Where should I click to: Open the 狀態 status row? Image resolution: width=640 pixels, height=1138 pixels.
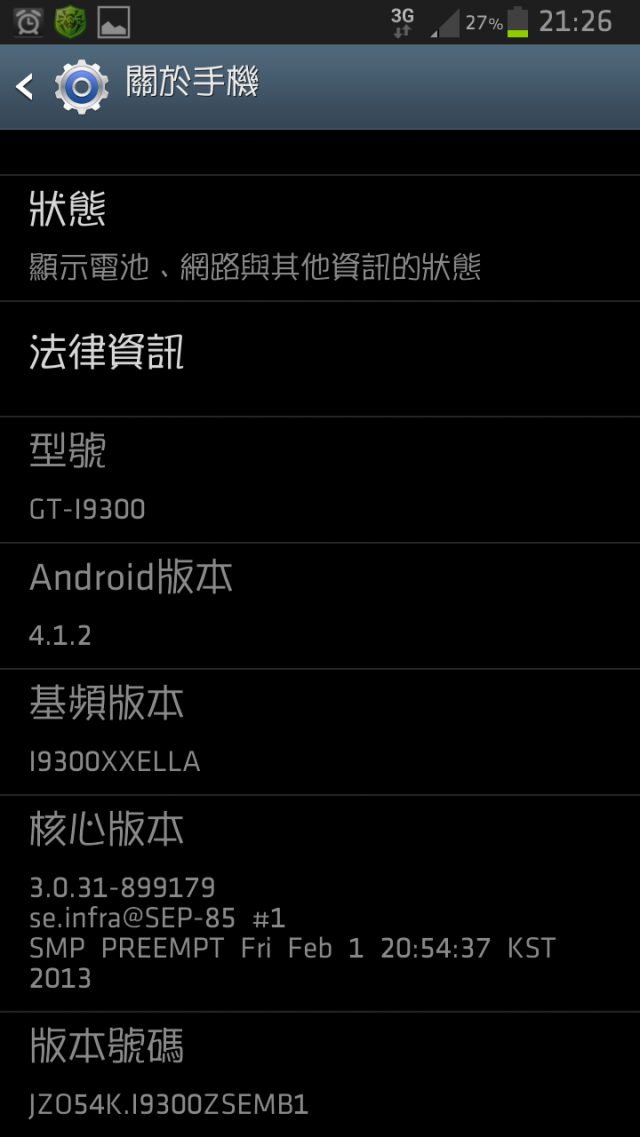tap(320, 238)
